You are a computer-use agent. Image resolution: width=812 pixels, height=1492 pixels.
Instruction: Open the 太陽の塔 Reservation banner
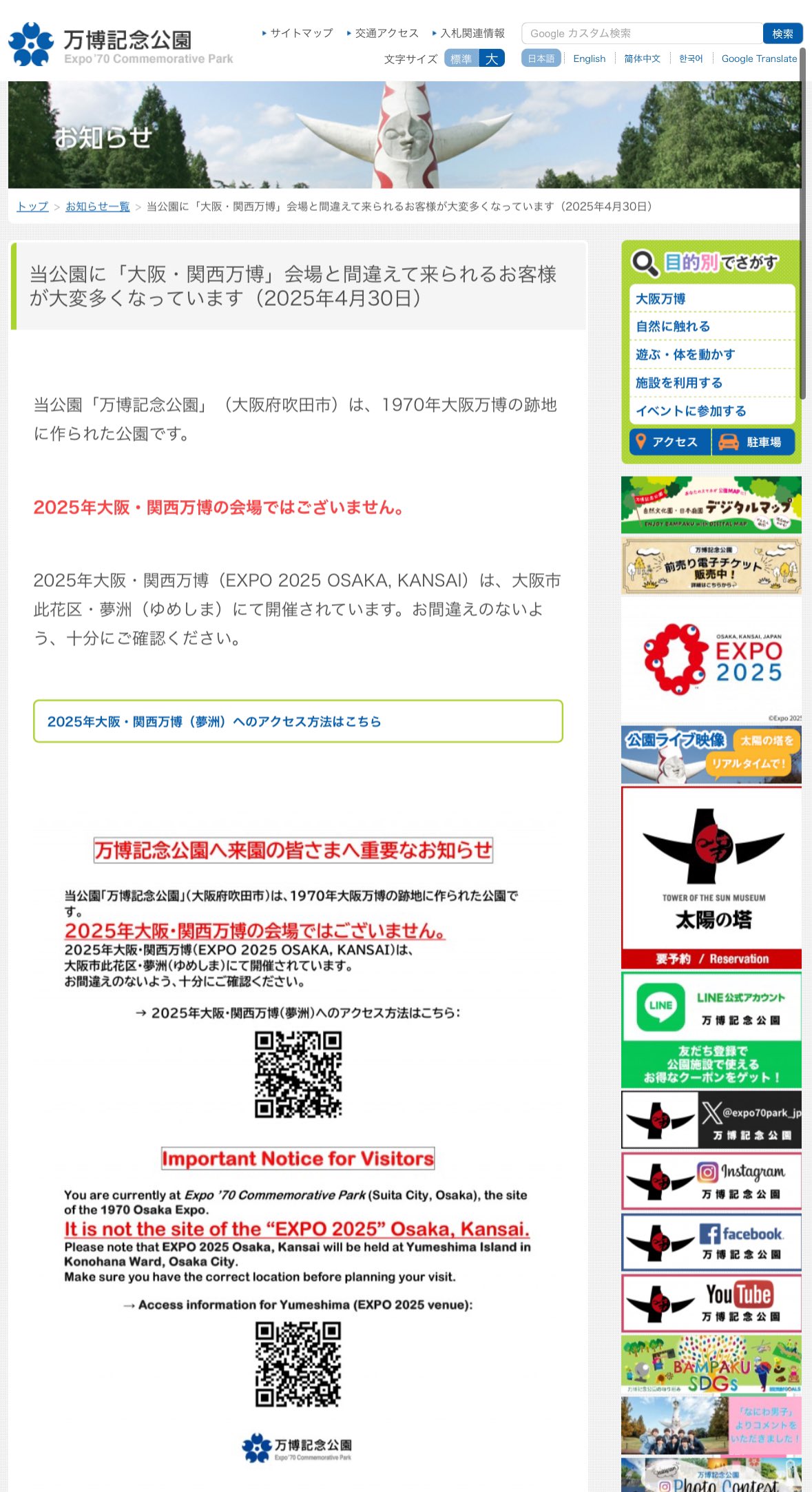(x=711, y=878)
